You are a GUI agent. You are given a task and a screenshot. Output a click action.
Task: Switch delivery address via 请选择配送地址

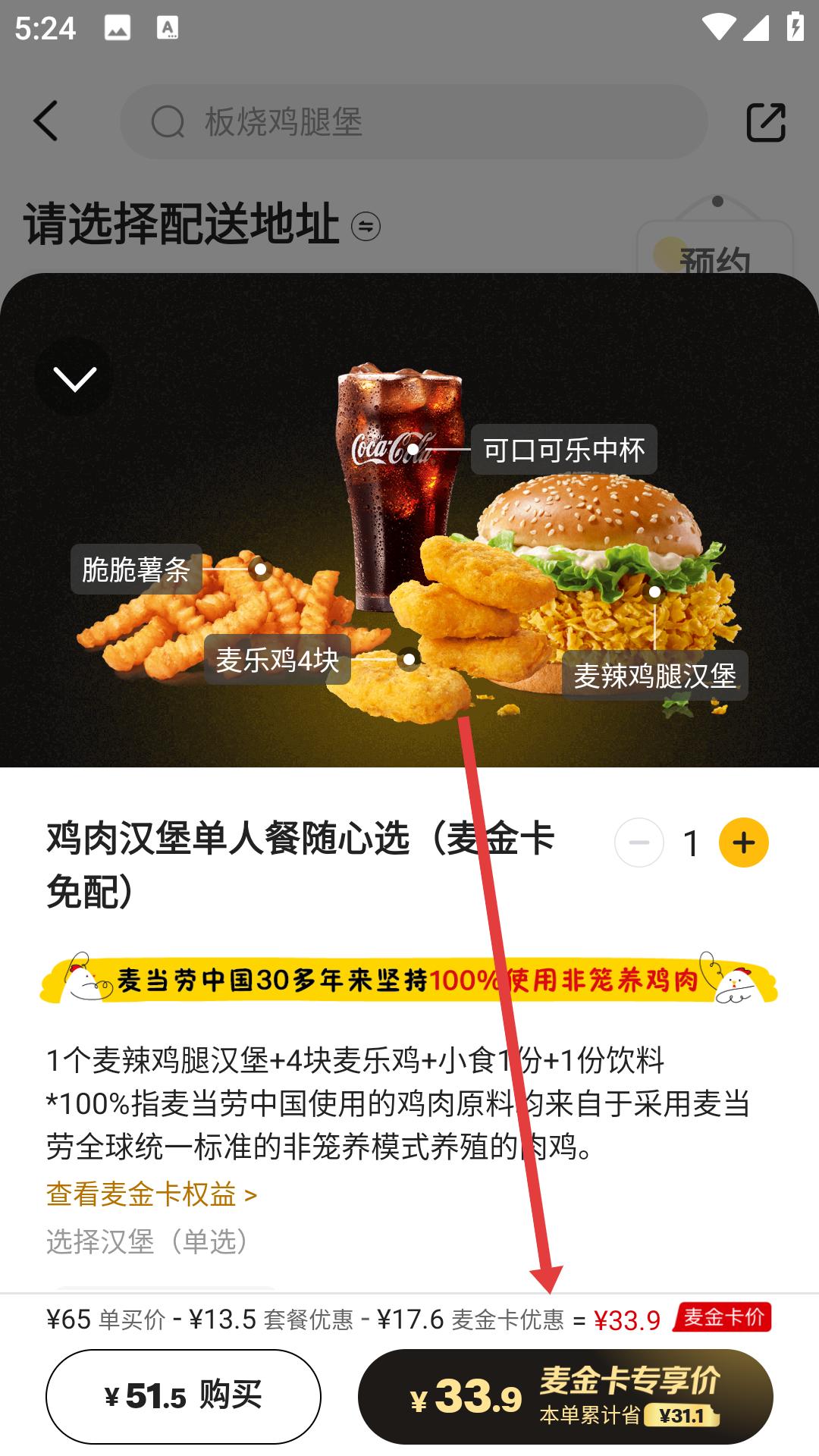[201, 224]
